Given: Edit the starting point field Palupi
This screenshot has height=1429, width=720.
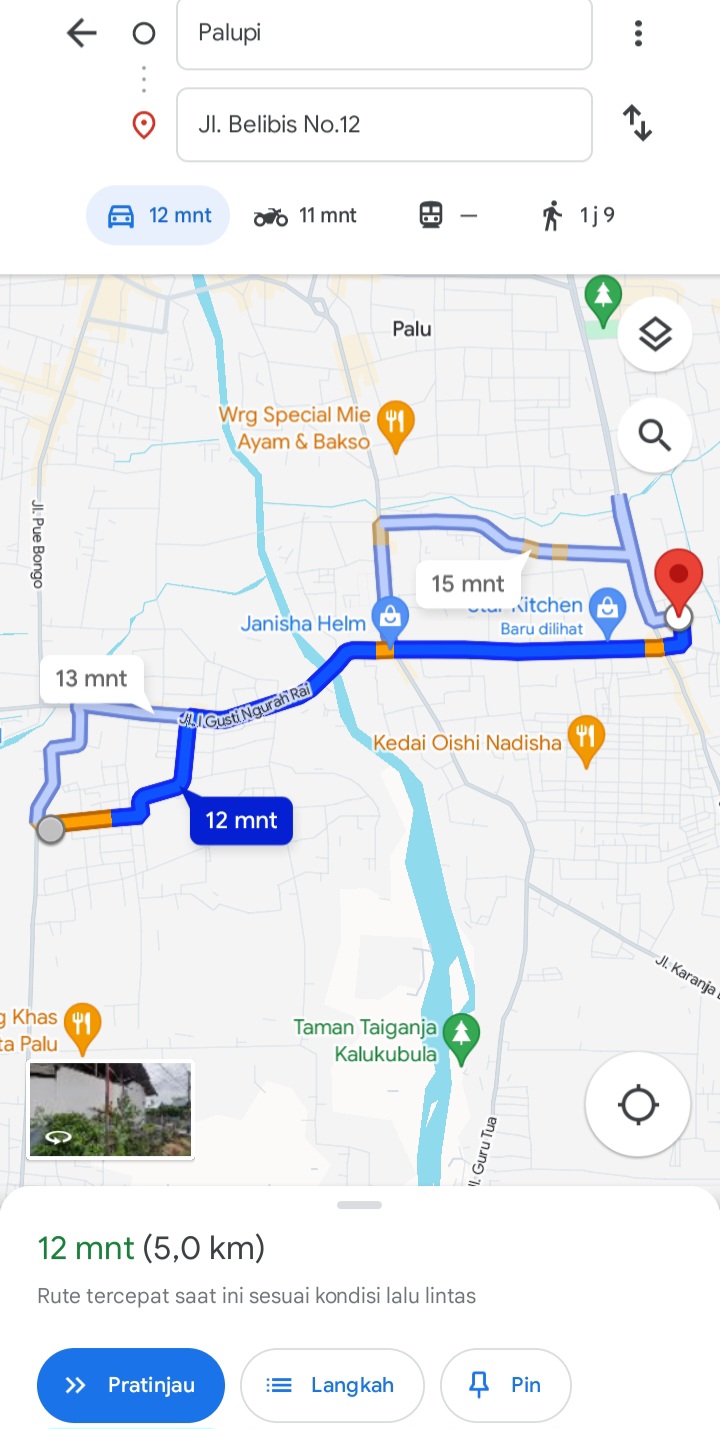Looking at the screenshot, I should pos(384,33).
